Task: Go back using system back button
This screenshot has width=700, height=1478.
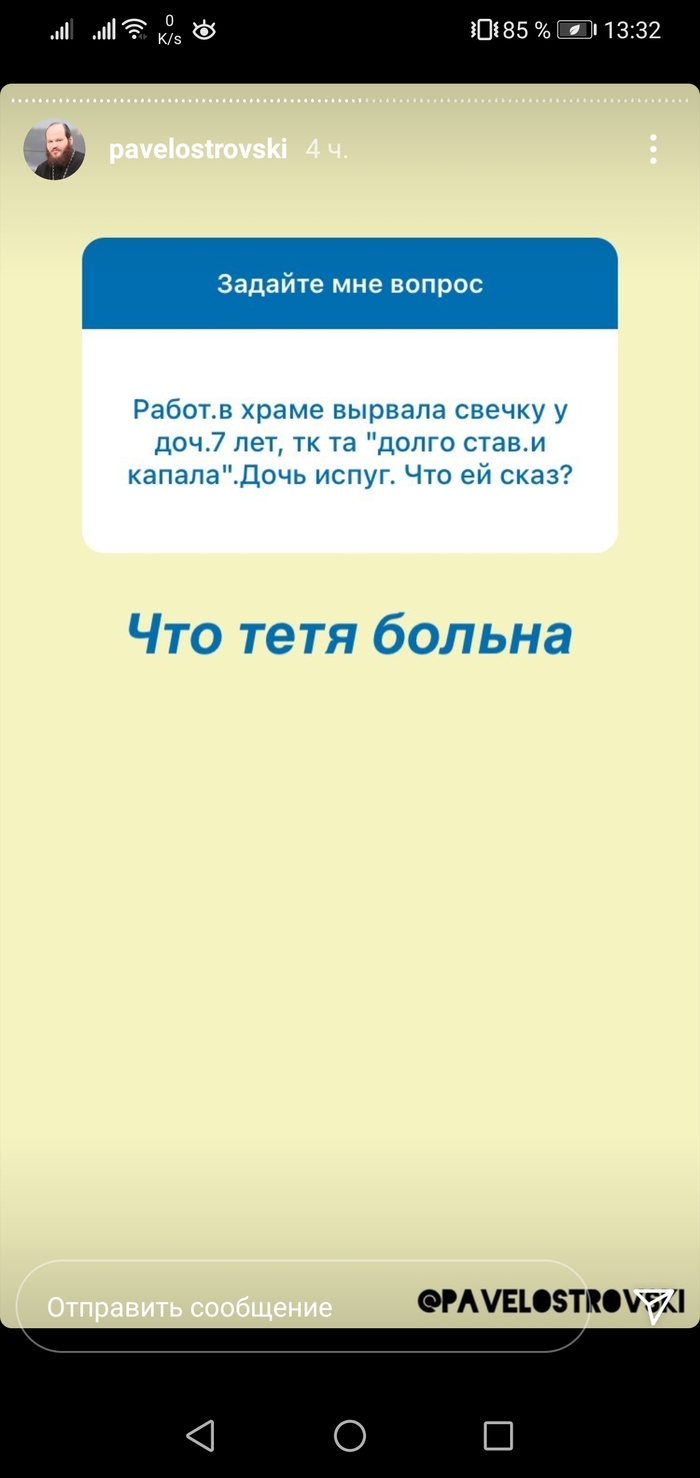Action: [201, 1435]
